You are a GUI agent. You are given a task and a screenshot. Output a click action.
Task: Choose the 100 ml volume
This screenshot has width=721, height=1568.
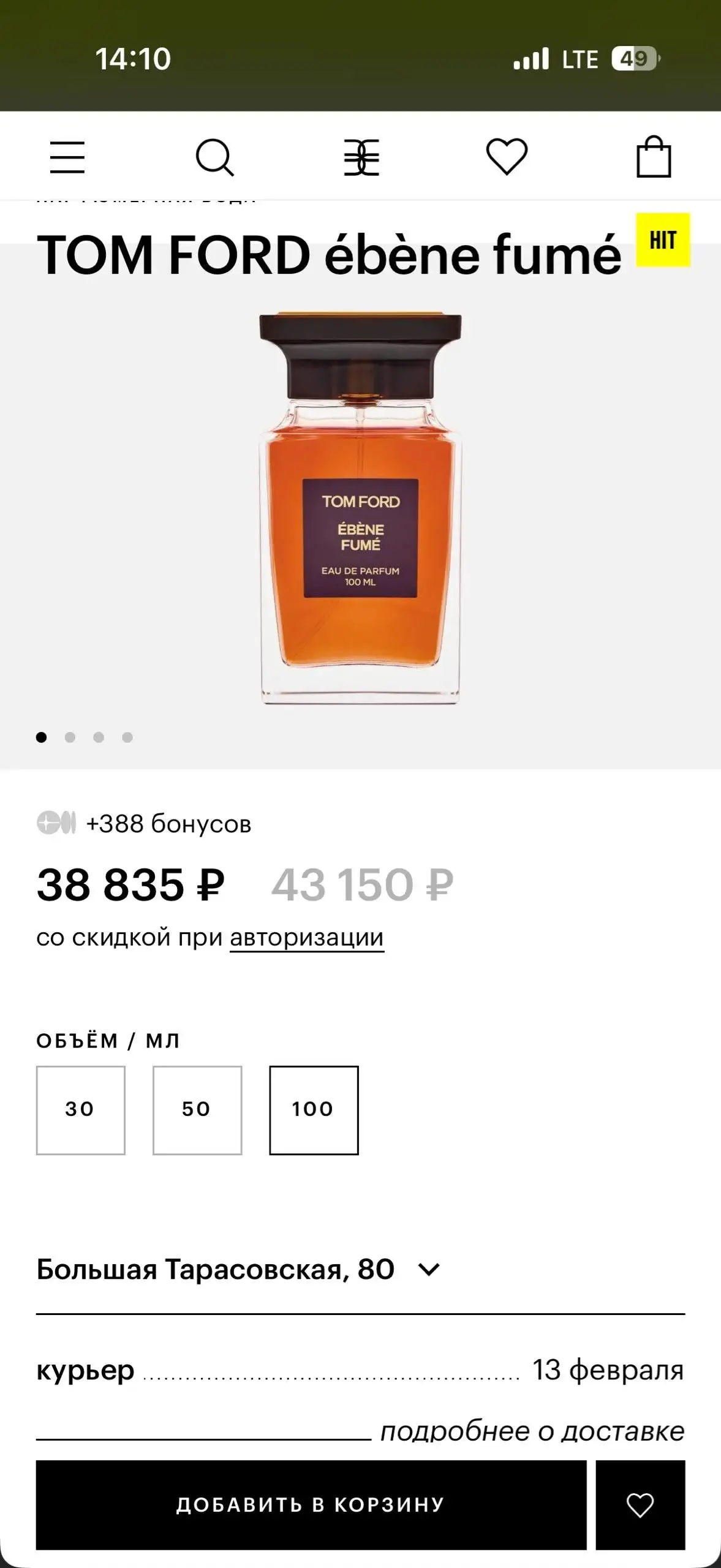(314, 1110)
